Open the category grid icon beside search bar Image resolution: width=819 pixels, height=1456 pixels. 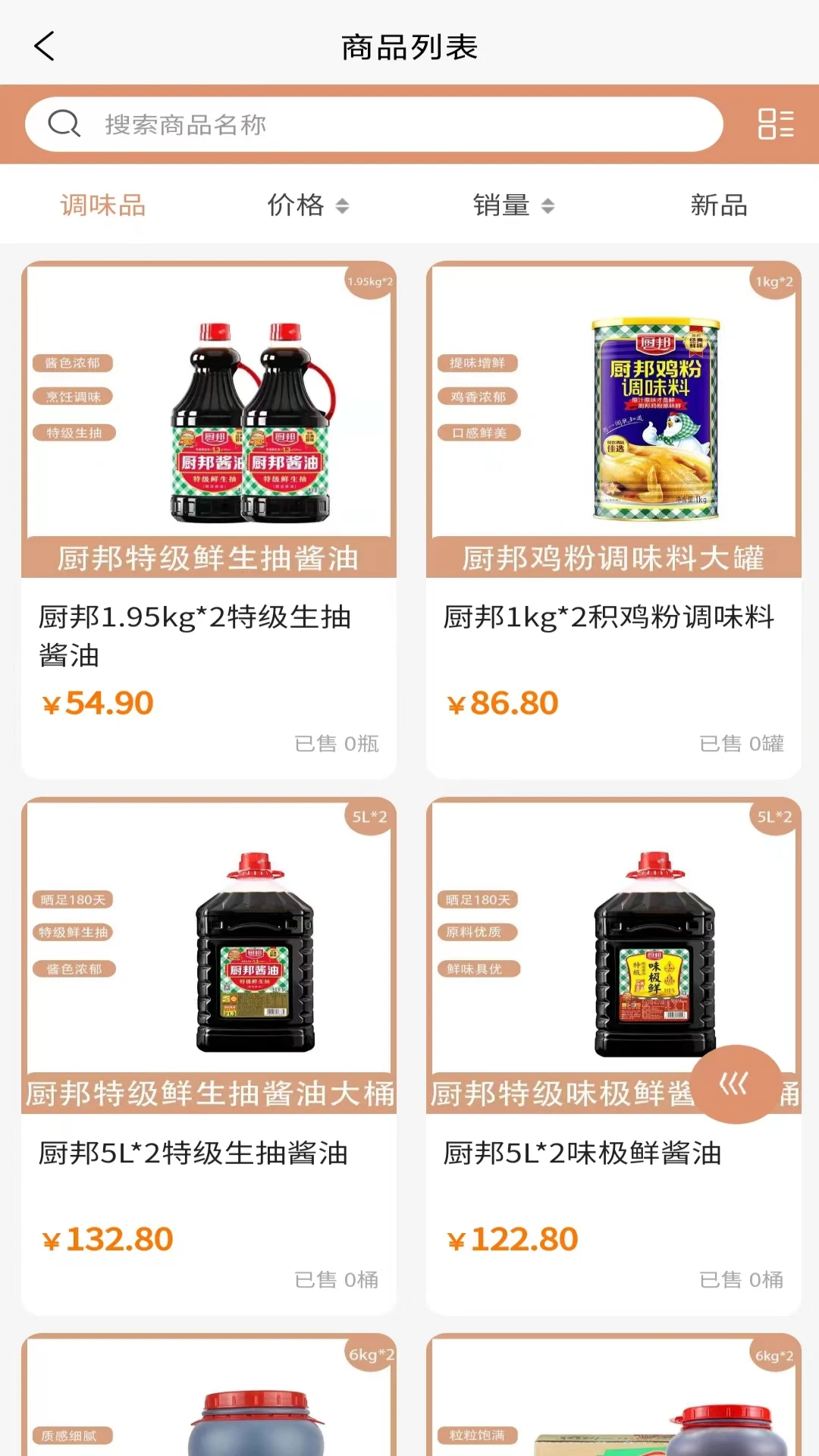pos(775,125)
